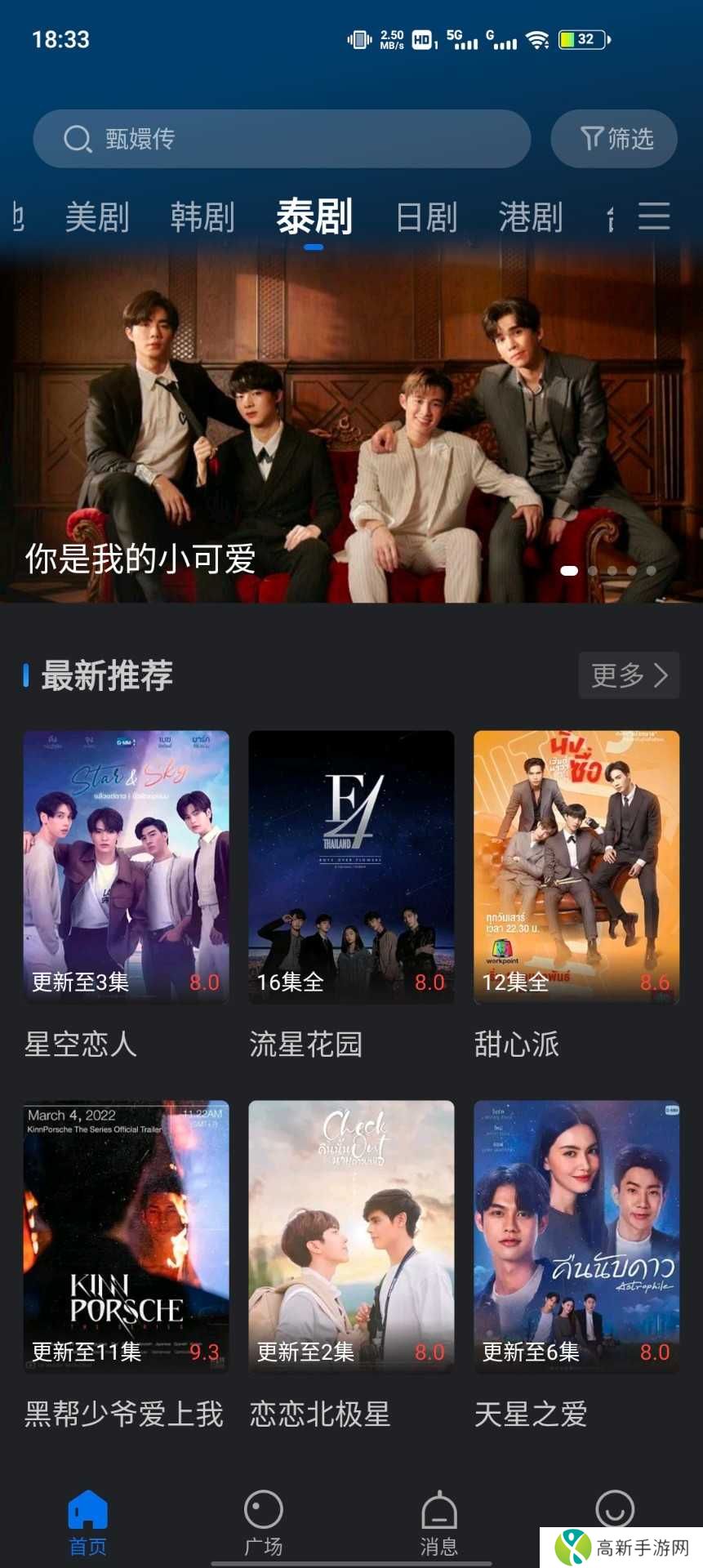
Task: Open the 流星花园 F4 poster
Action: [351, 866]
